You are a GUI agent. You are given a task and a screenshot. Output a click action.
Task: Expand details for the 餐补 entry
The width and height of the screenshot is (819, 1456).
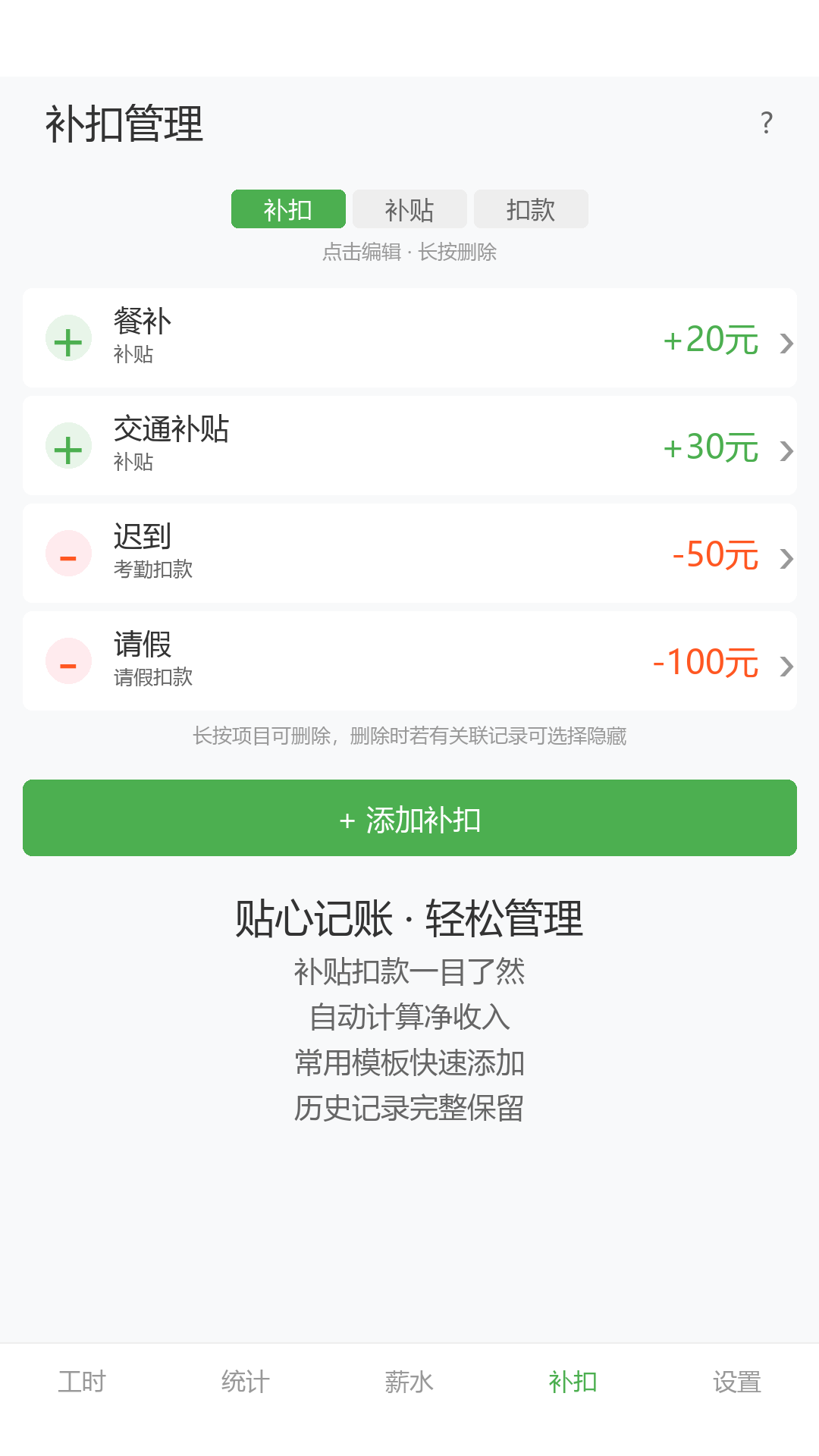click(786, 343)
